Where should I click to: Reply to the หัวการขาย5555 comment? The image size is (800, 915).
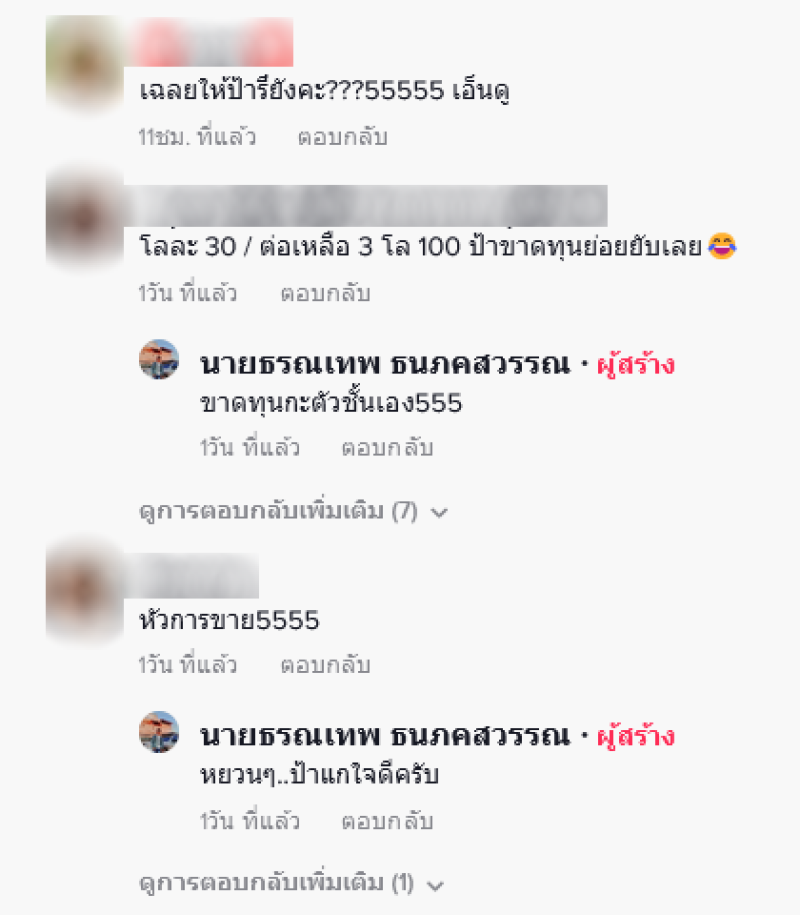(325, 664)
